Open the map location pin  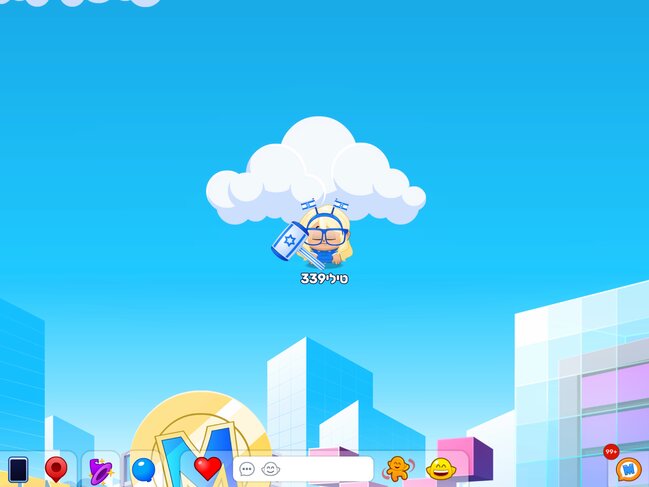point(56,469)
